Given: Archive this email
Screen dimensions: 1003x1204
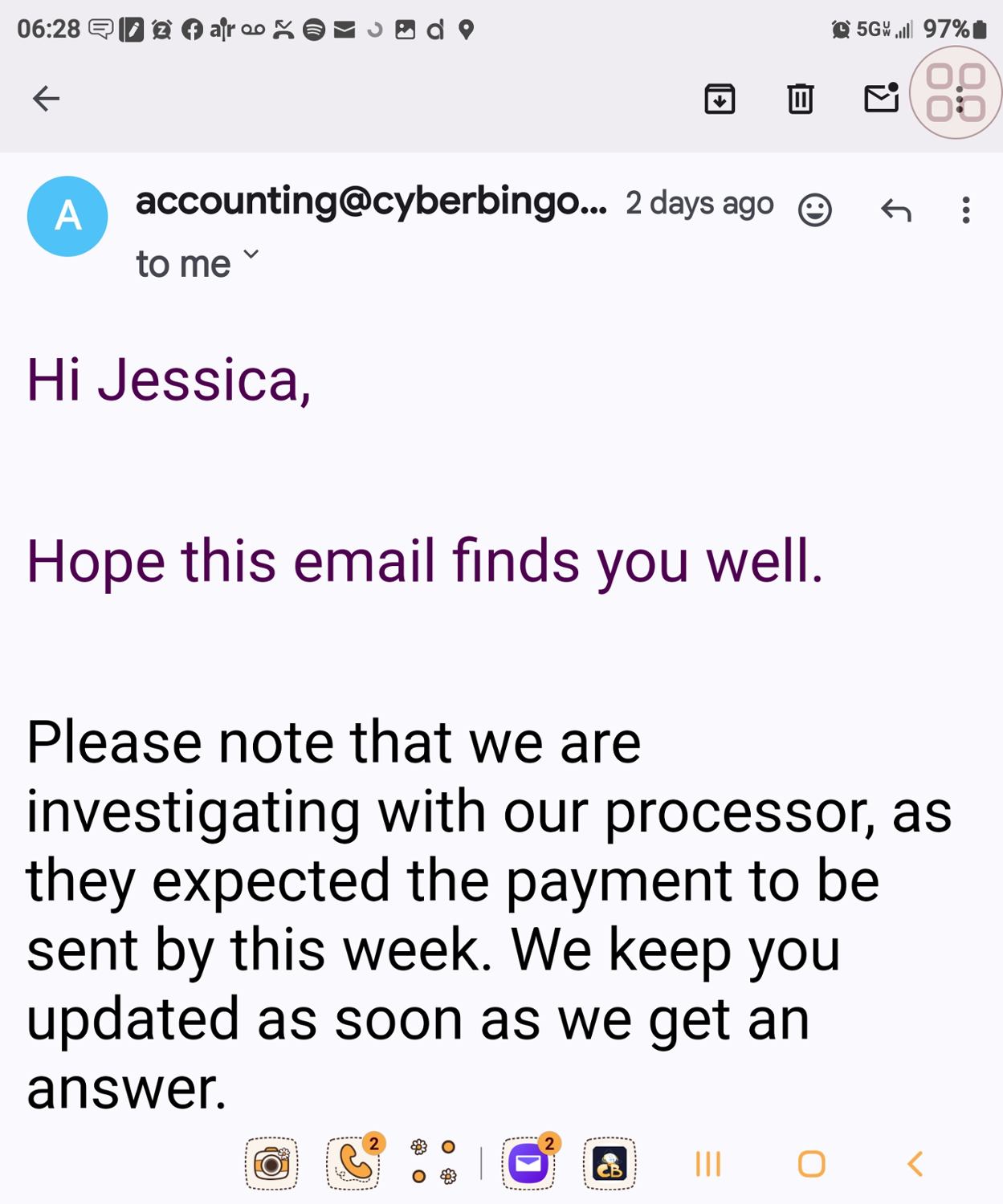Looking at the screenshot, I should coord(720,99).
